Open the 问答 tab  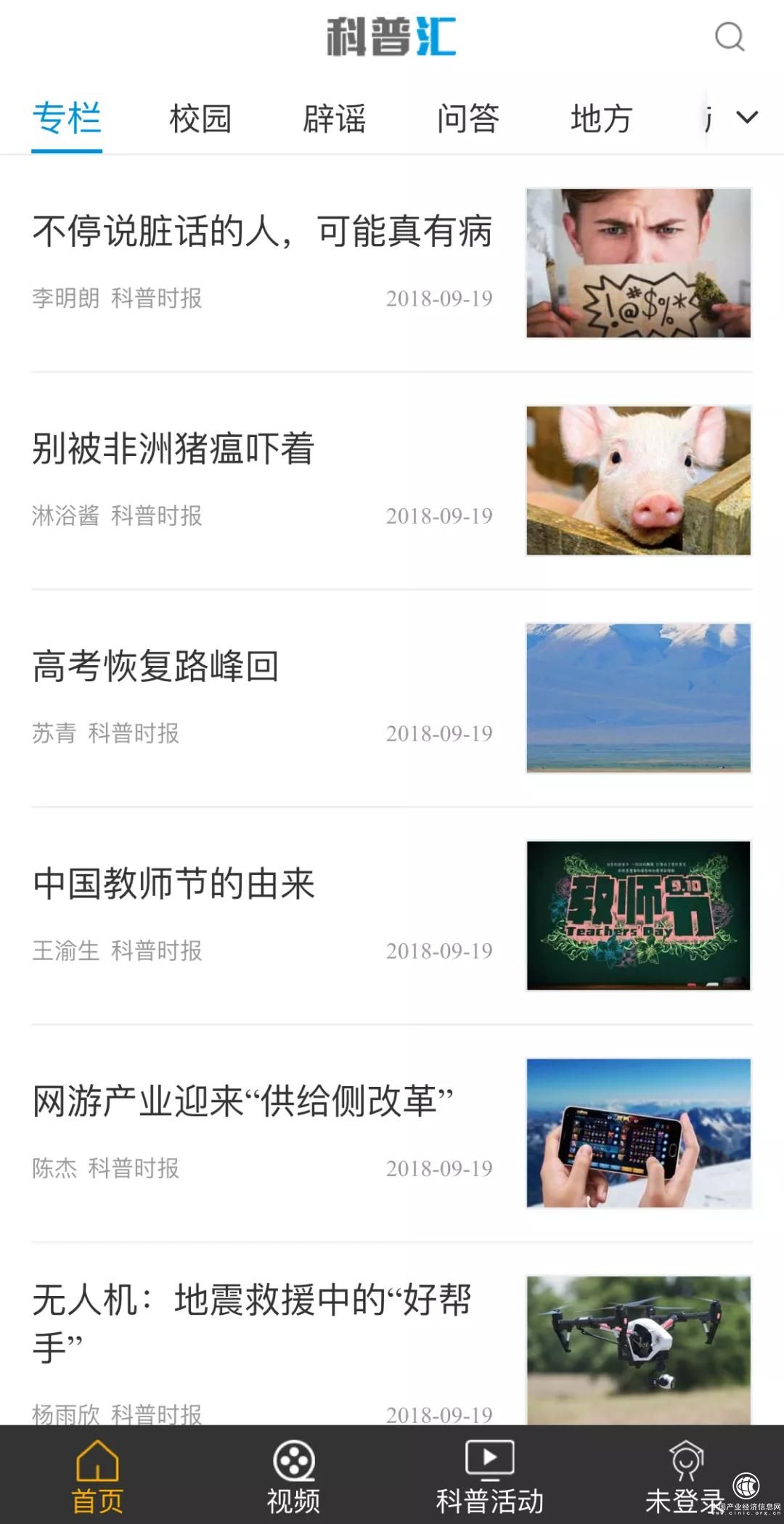(x=467, y=118)
